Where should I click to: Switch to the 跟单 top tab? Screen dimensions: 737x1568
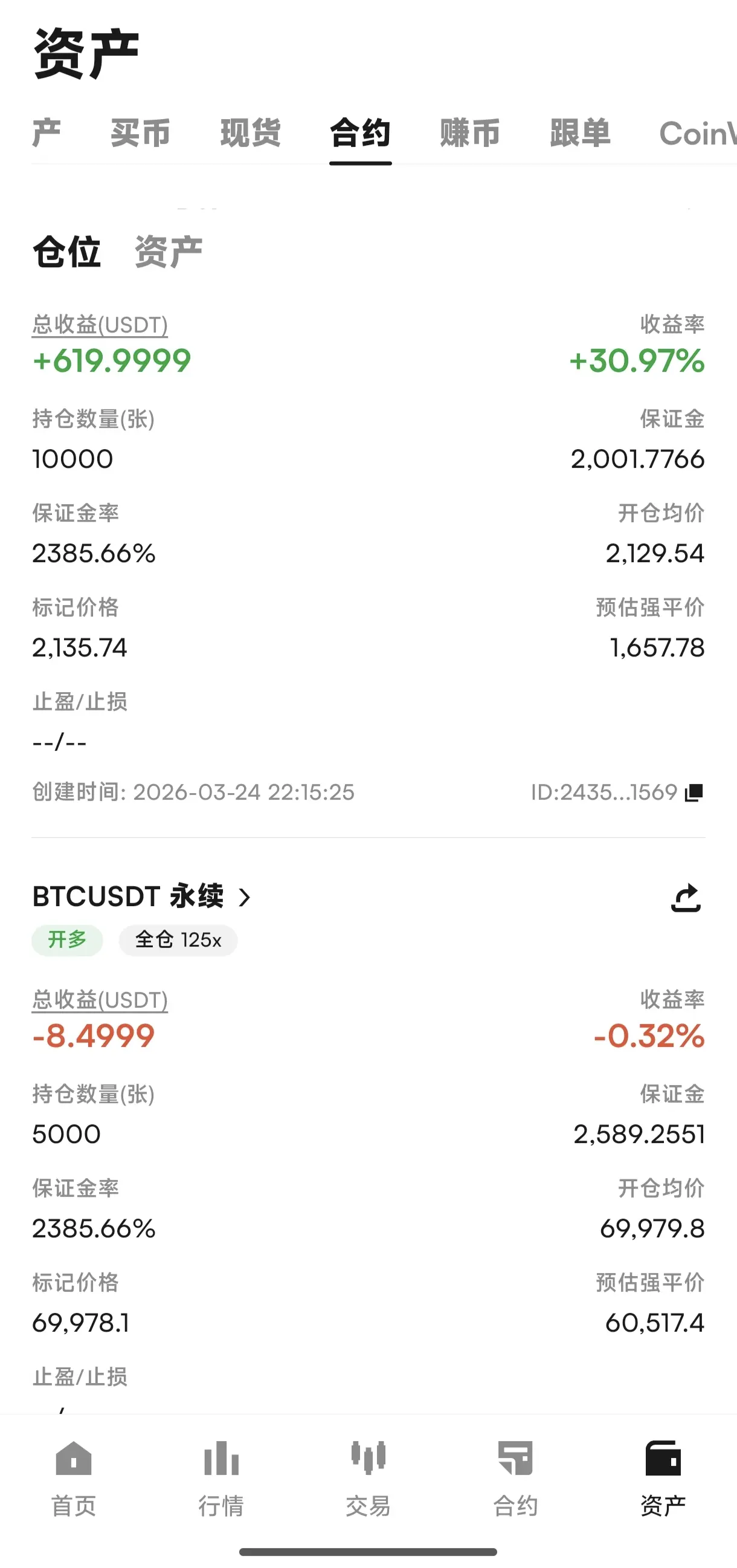click(x=580, y=134)
